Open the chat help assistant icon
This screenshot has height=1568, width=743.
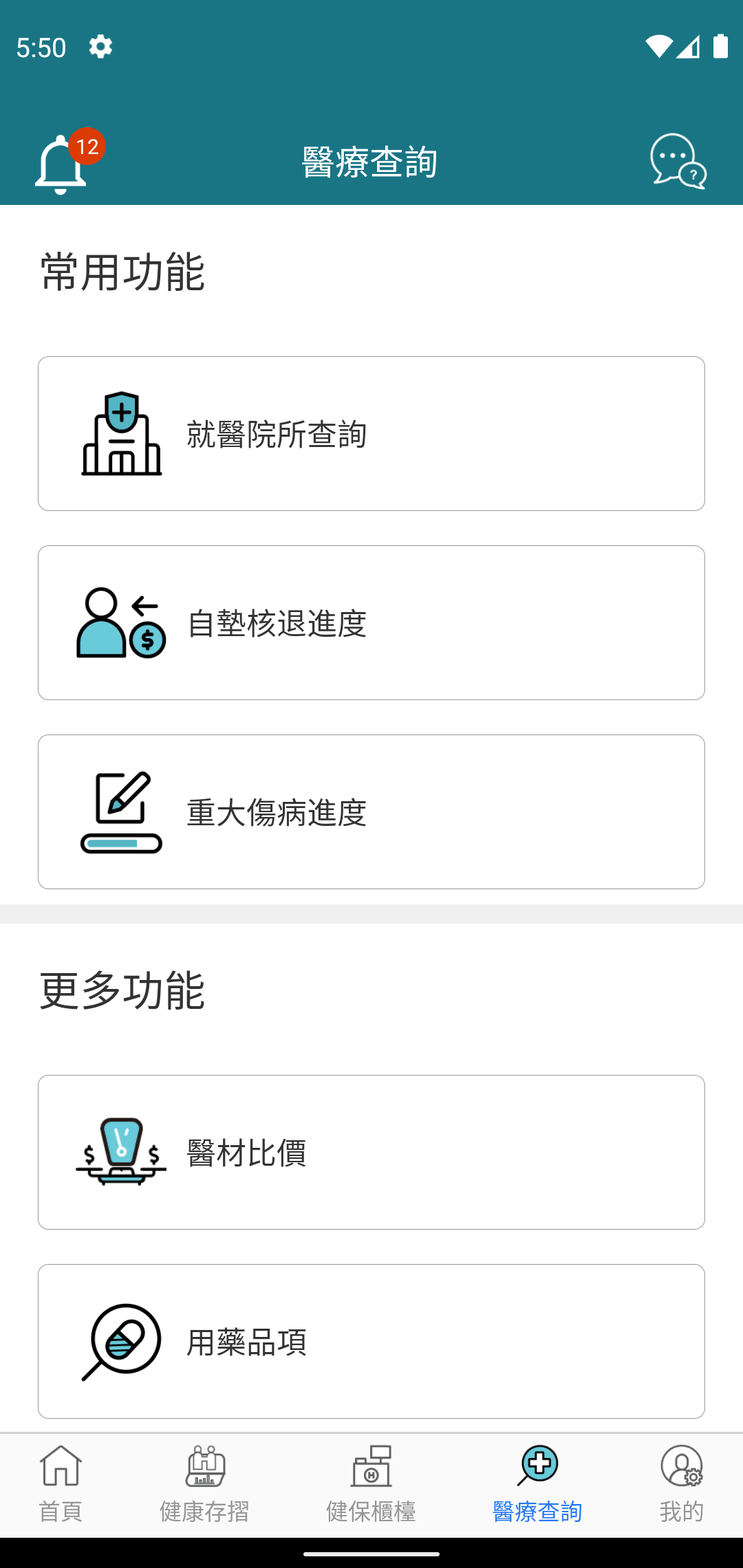point(680,164)
